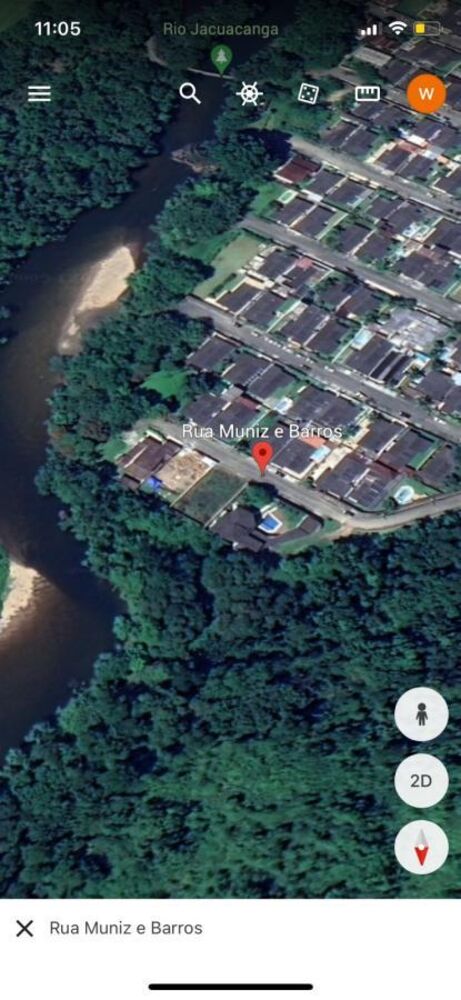The width and height of the screenshot is (461, 1000).
Task: Open the search magnifier
Action: pyautogui.click(x=190, y=94)
